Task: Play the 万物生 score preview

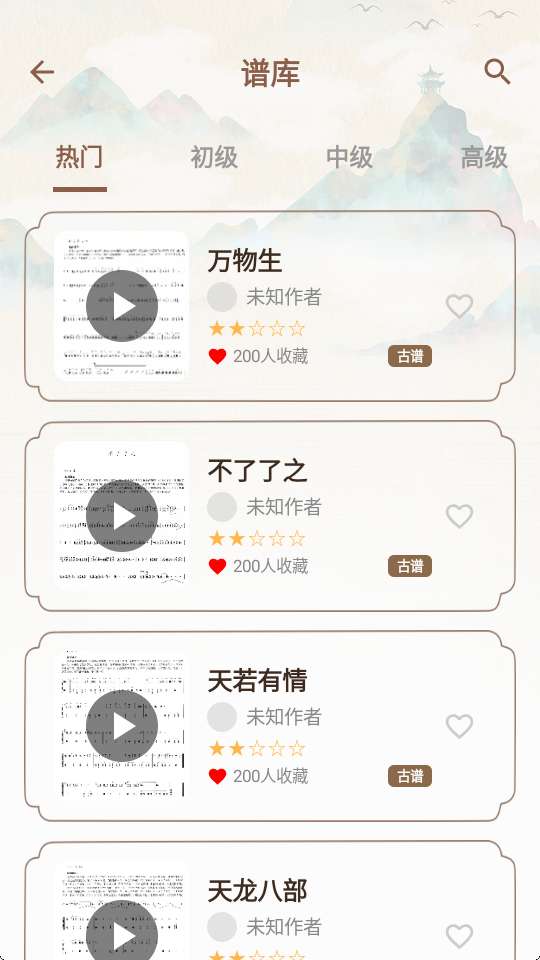Action: point(122,306)
